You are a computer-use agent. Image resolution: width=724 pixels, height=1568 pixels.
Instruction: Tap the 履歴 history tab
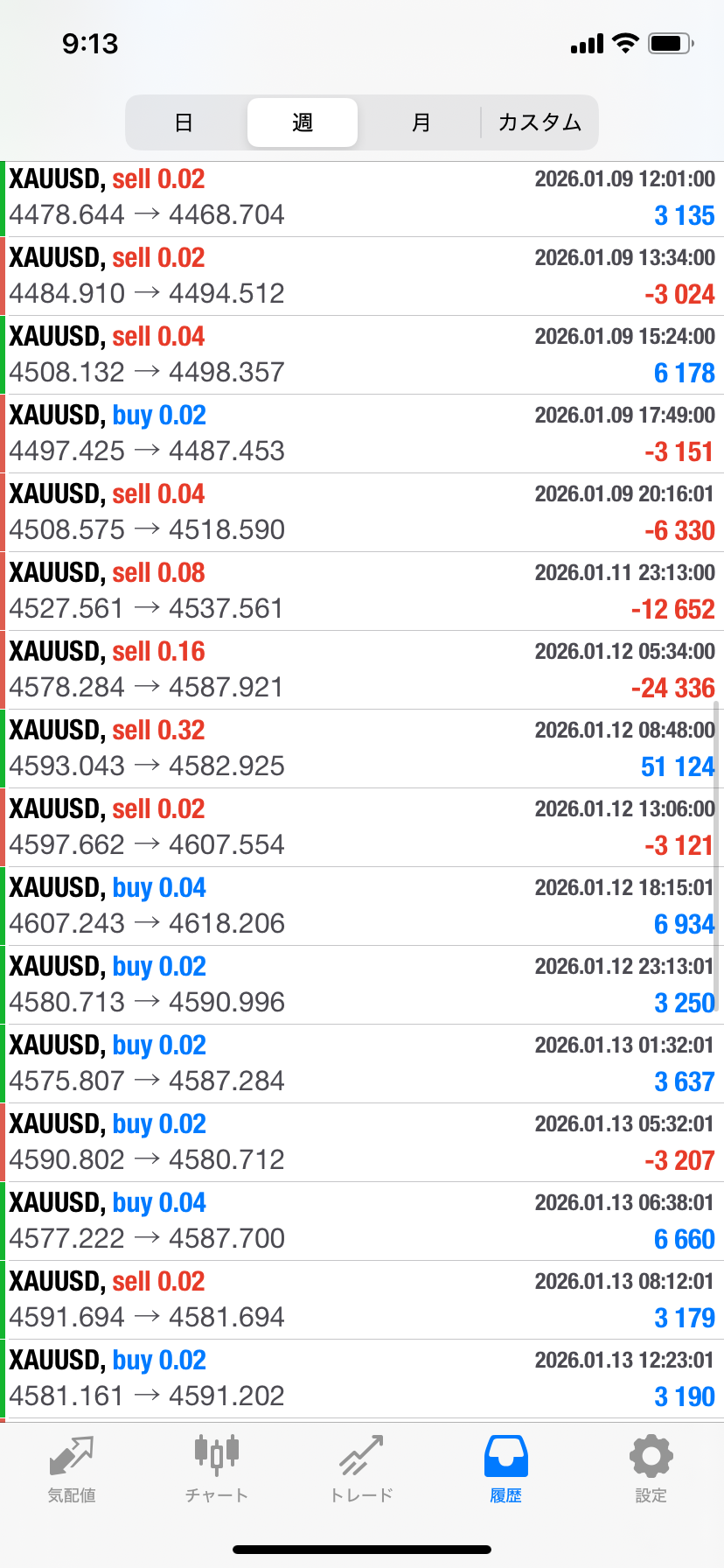pos(505,1470)
